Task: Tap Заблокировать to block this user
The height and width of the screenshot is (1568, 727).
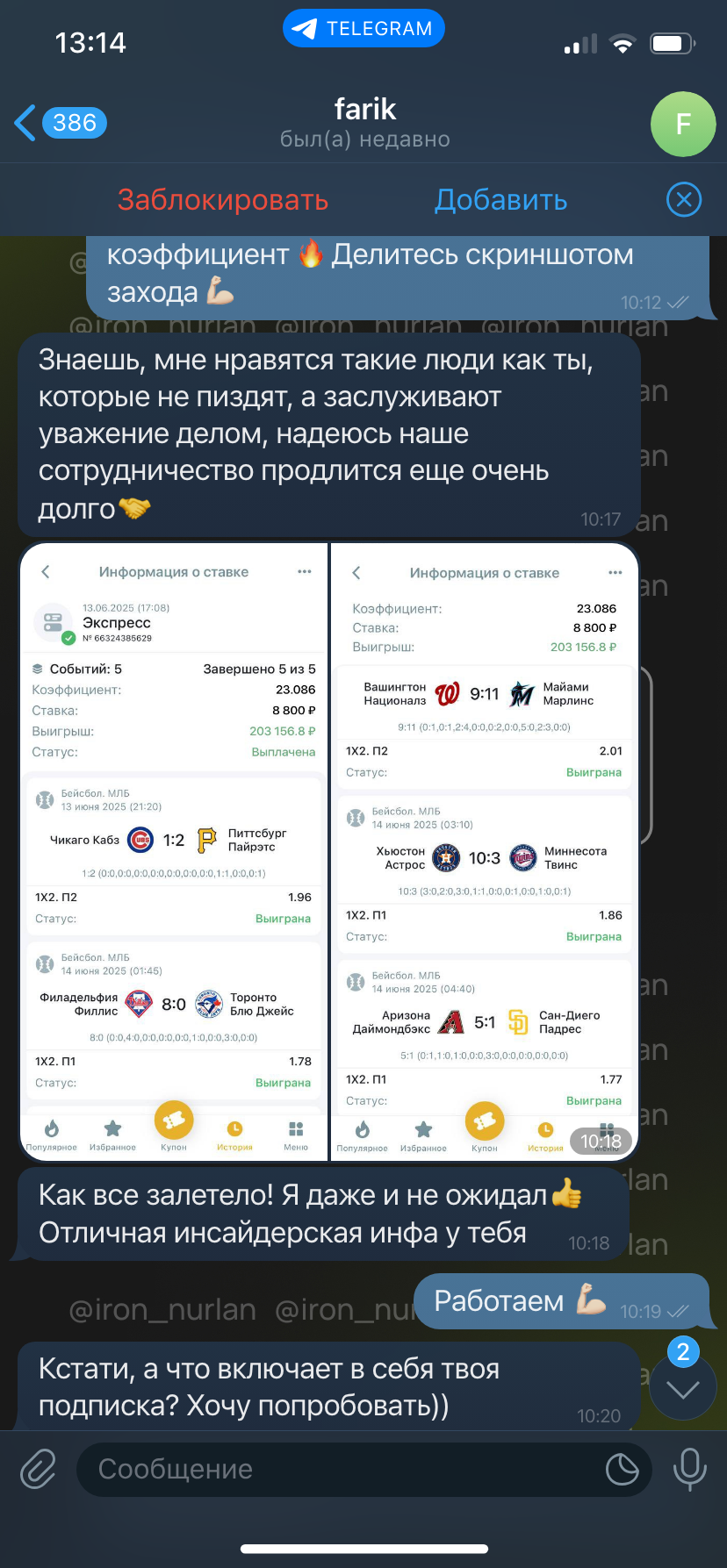Action: 223,200
